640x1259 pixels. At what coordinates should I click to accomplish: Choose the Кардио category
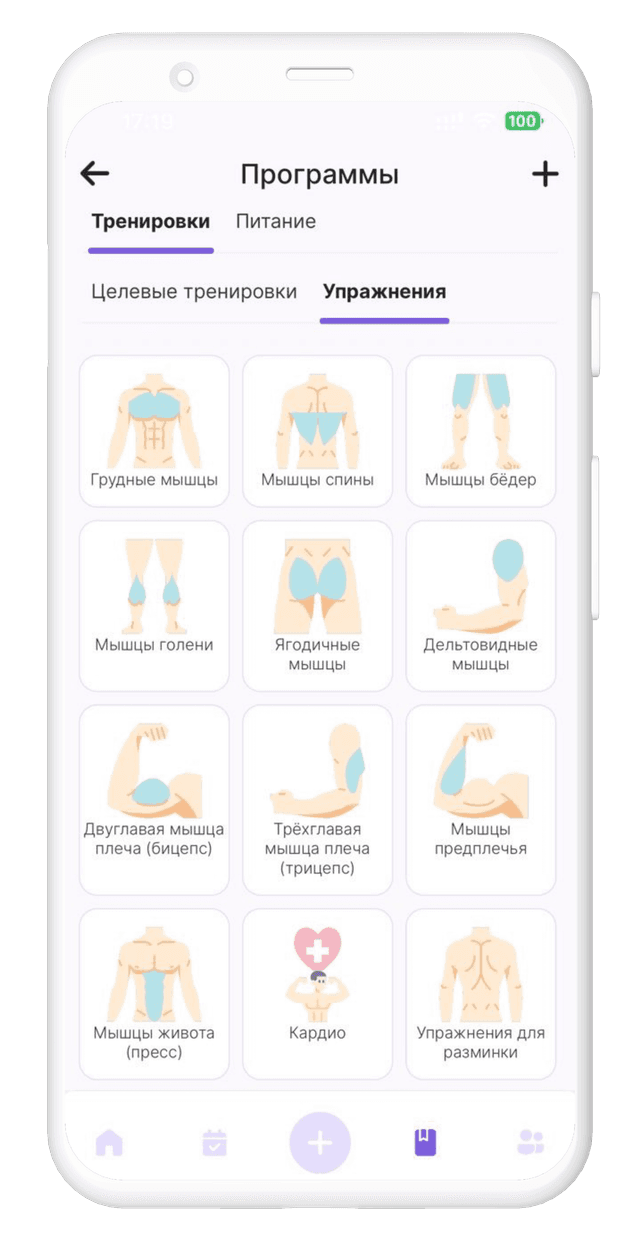coord(318,993)
